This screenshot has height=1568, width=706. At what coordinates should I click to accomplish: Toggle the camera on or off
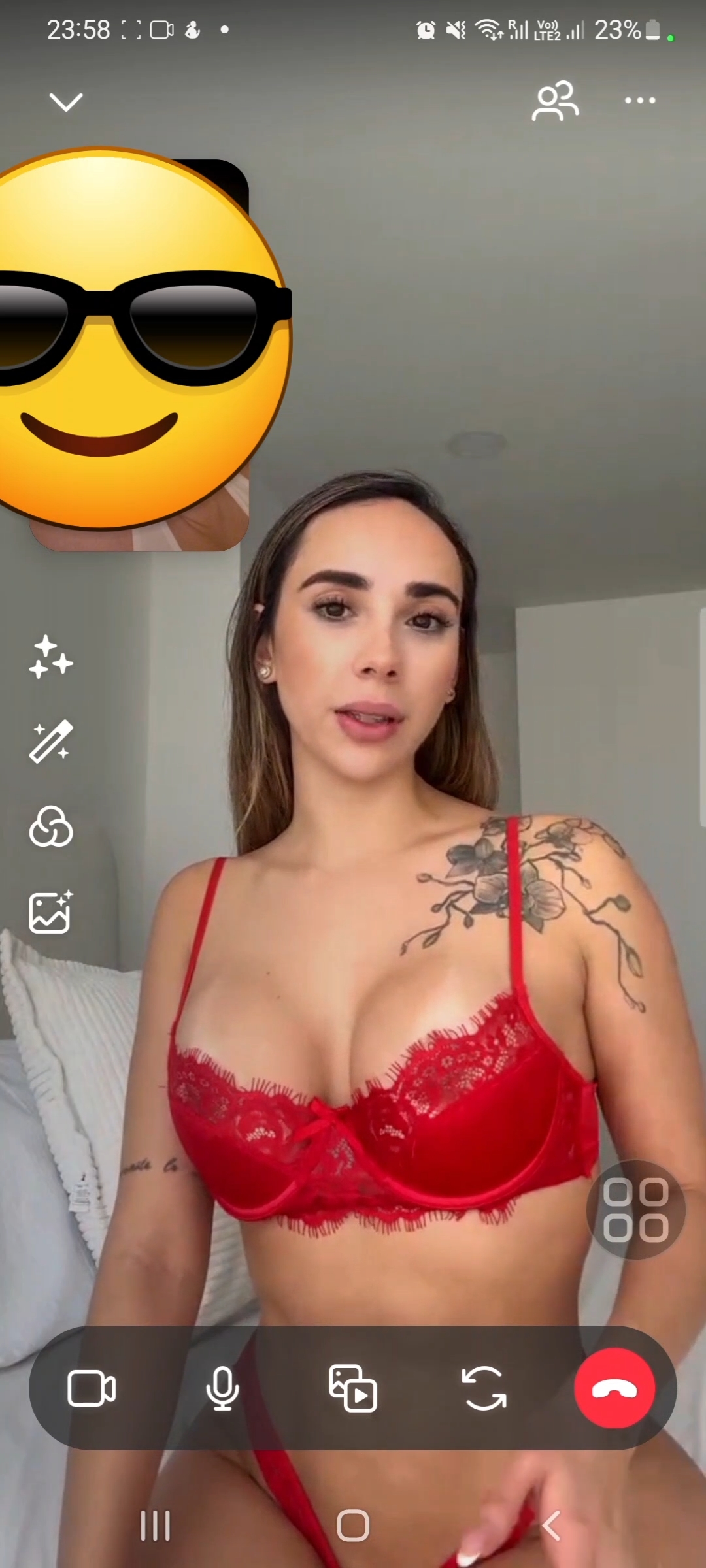(x=92, y=1388)
